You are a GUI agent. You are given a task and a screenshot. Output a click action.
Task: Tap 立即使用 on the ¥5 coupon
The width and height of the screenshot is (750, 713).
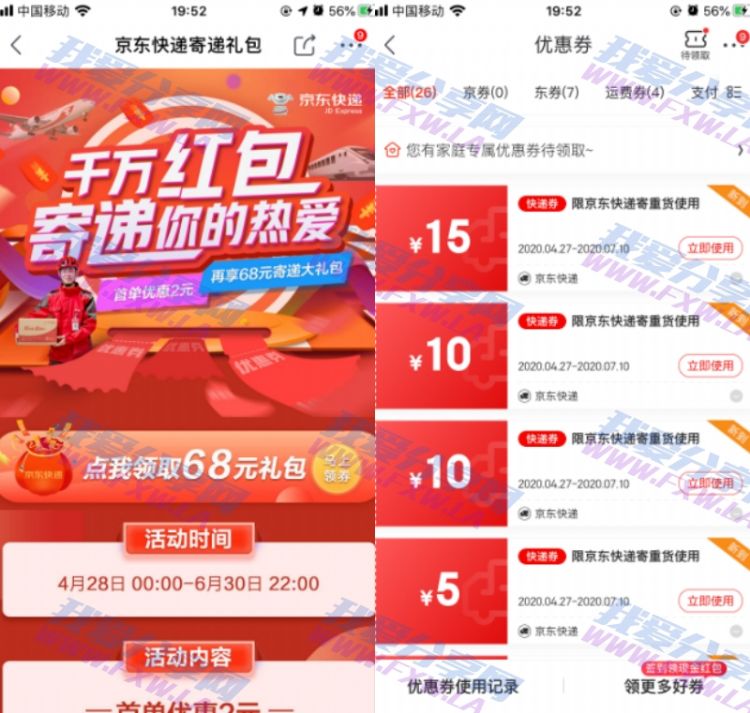[708, 600]
